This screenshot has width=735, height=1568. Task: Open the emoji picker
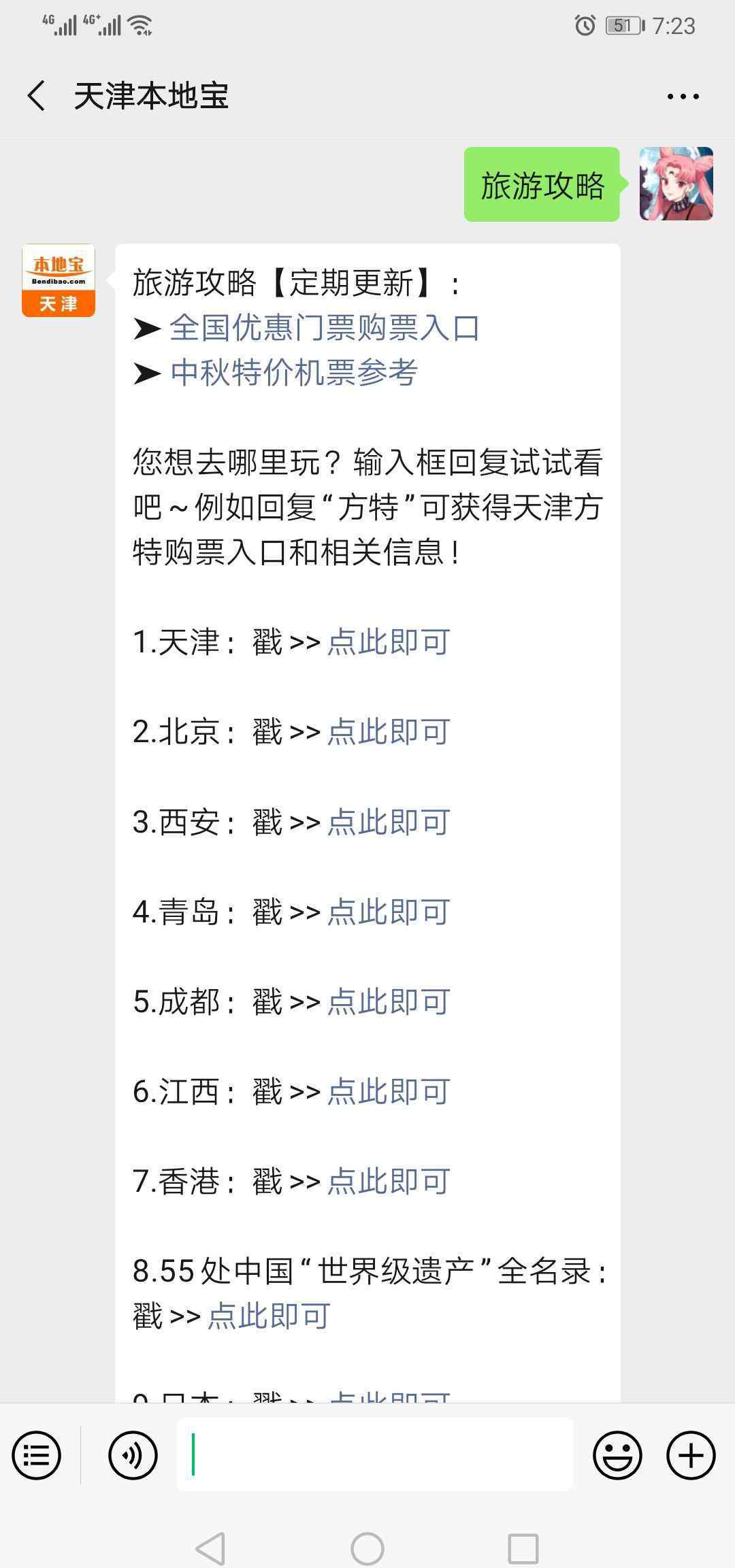tap(617, 1455)
